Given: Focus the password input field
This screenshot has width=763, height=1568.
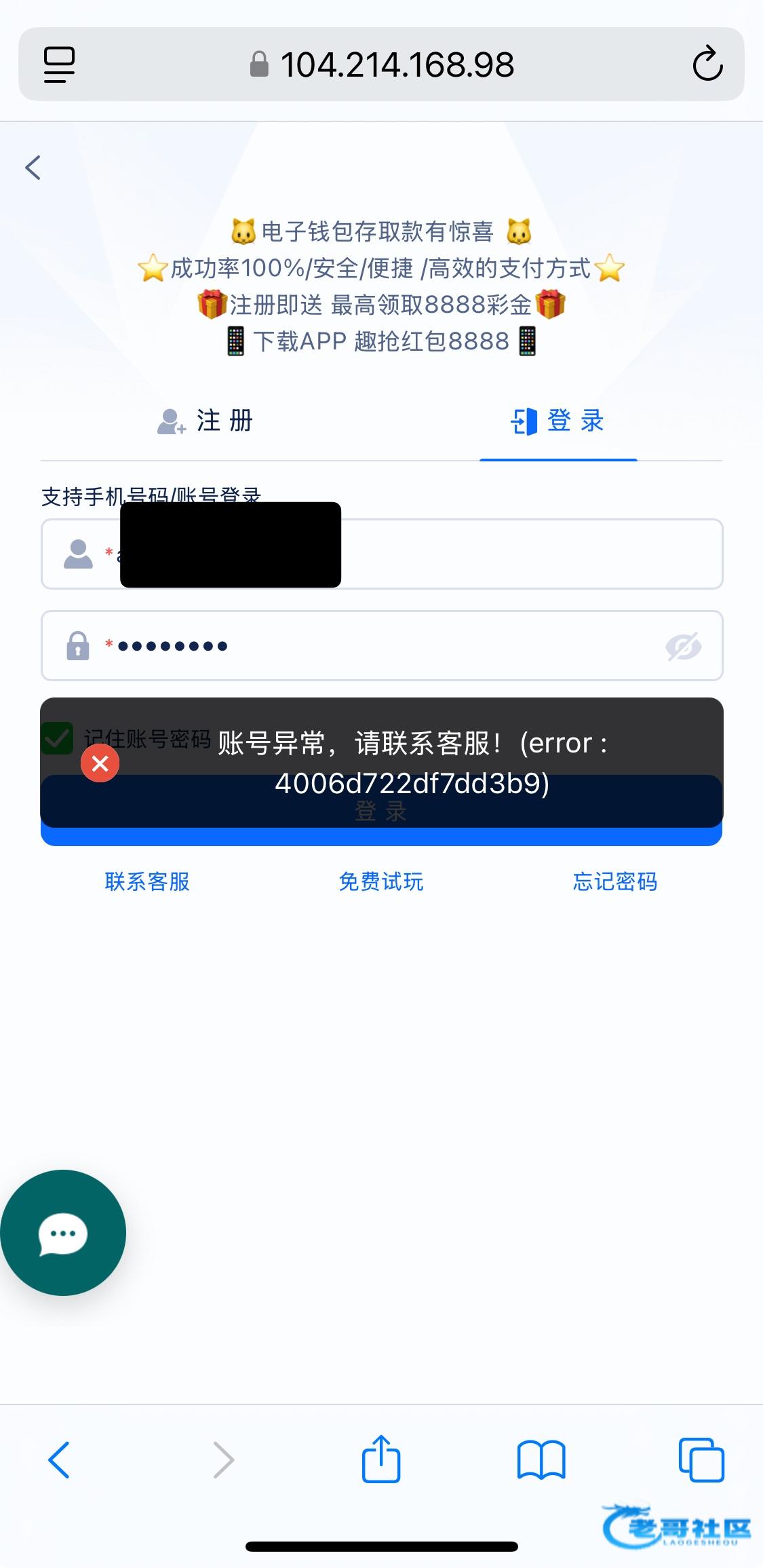Looking at the screenshot, I should (x=380, y=646).
